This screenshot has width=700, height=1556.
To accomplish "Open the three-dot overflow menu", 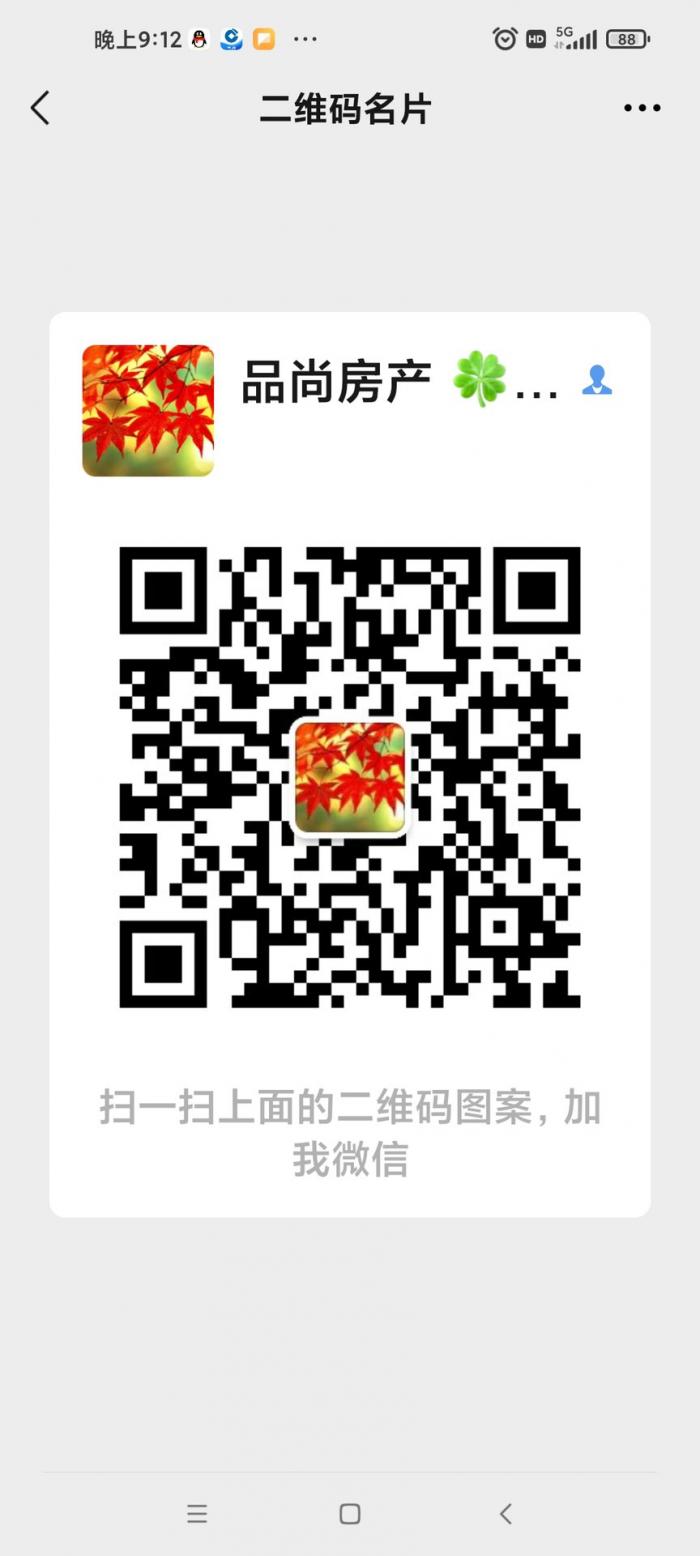I will pos(642,108).
